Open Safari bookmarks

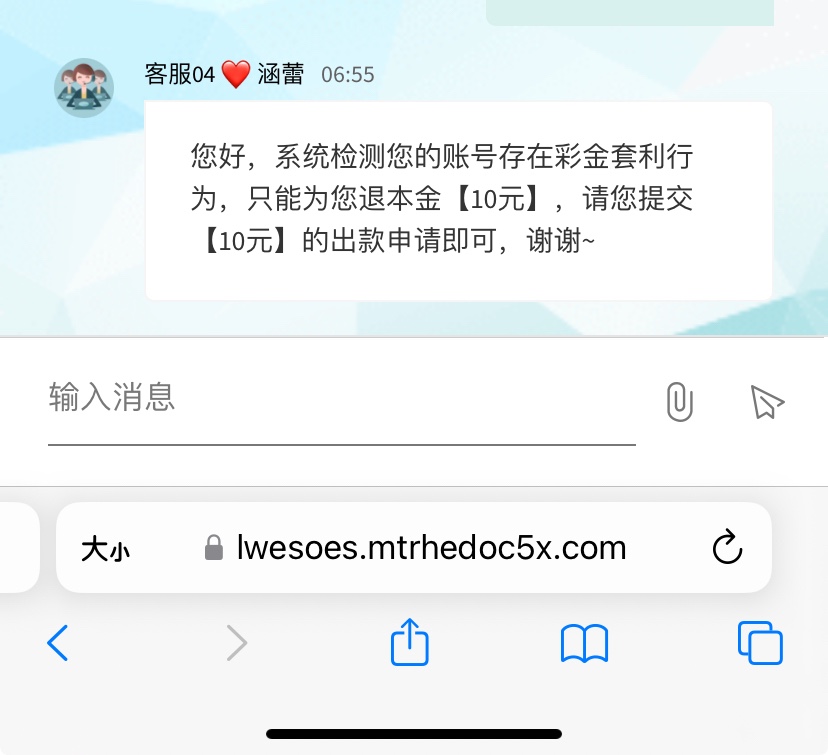(584, 643)
